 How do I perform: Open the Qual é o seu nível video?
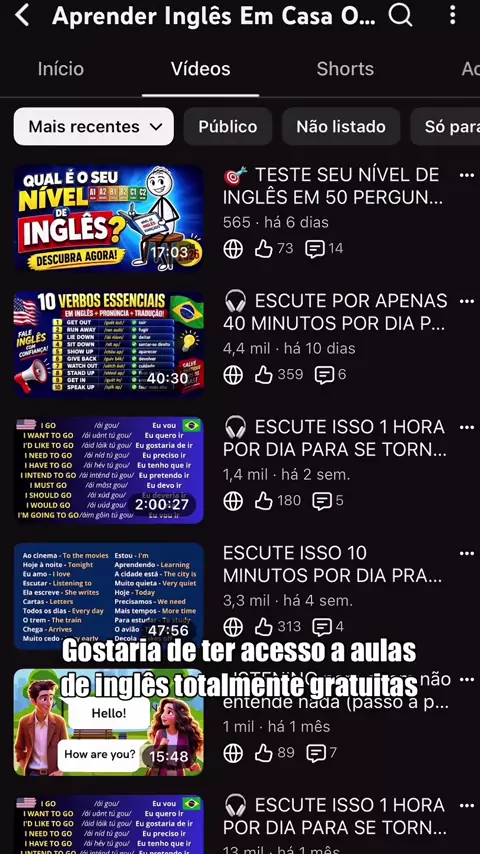(x=108, y=218)
